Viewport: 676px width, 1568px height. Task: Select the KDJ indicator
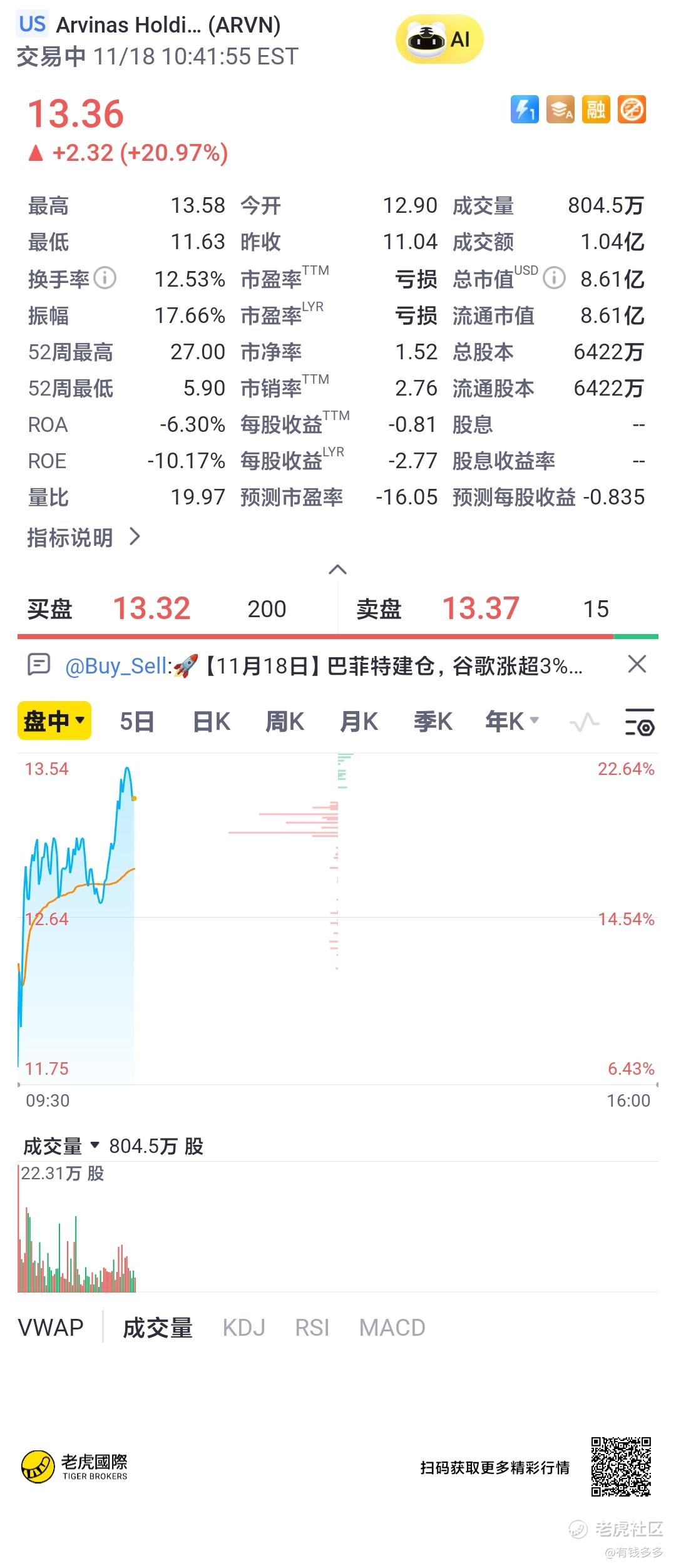pyautogui.click(x=244, y=1327)
